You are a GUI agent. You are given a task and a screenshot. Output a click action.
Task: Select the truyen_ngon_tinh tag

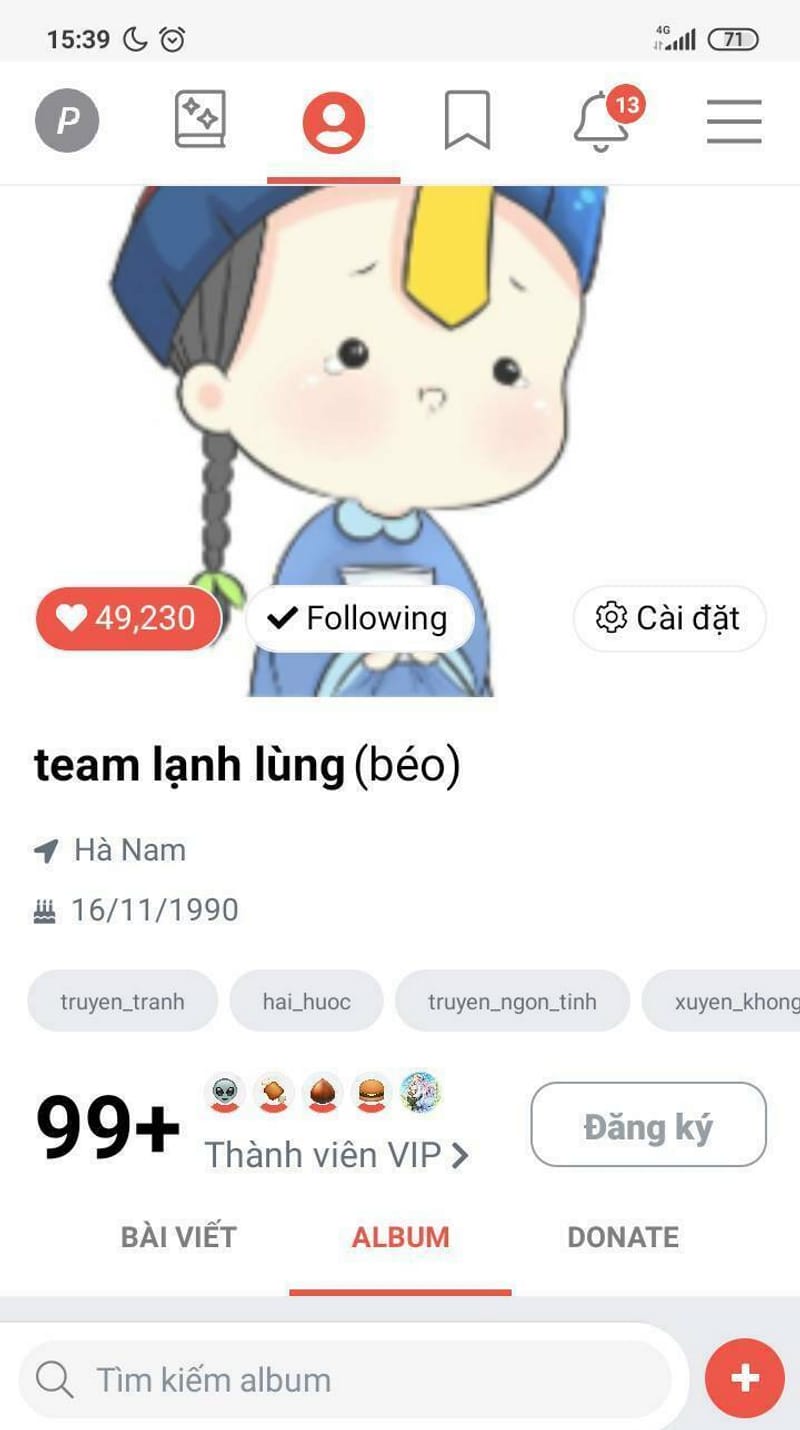[512, 1001]
